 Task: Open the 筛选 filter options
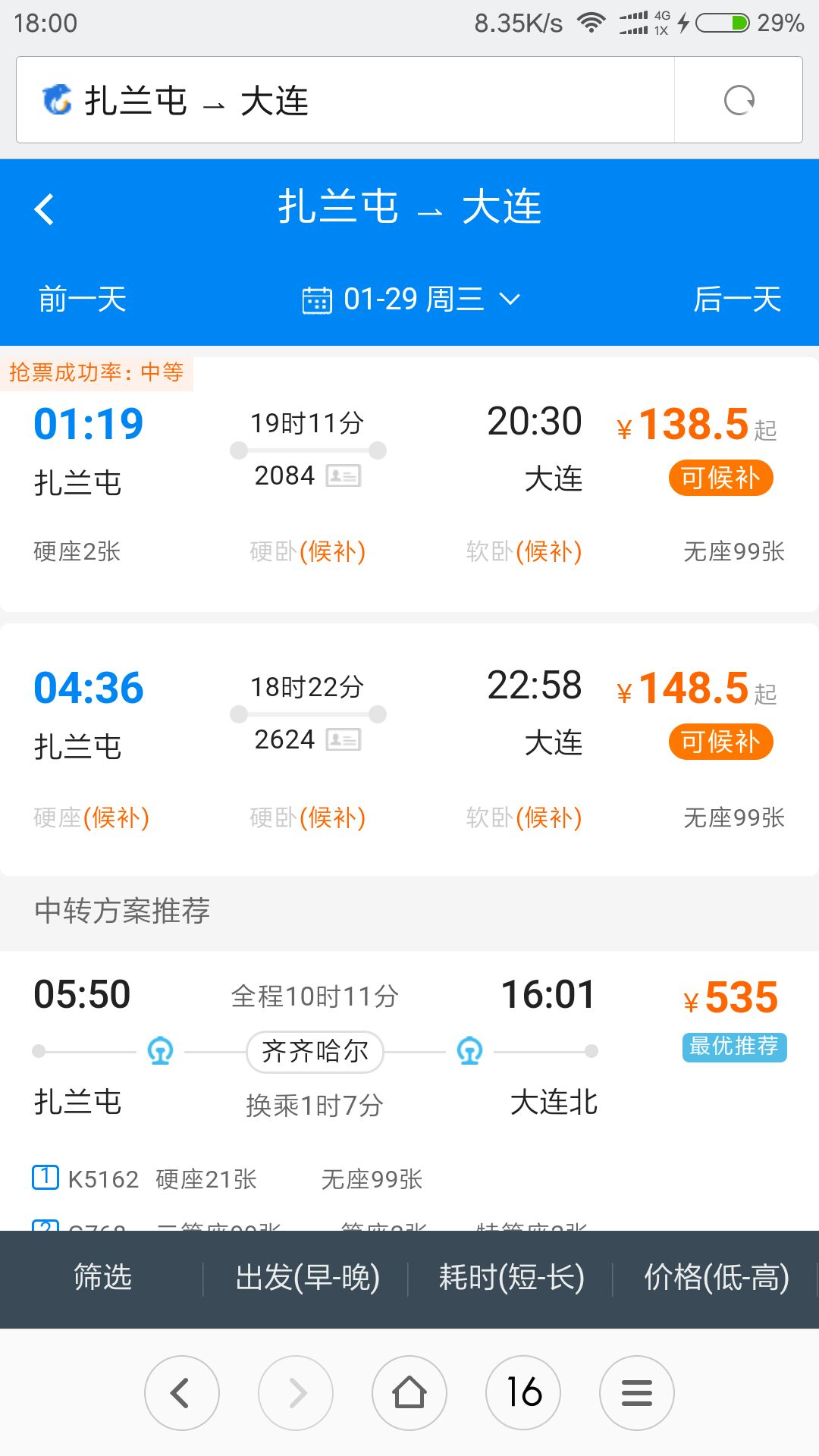(x=102, y=1278)
